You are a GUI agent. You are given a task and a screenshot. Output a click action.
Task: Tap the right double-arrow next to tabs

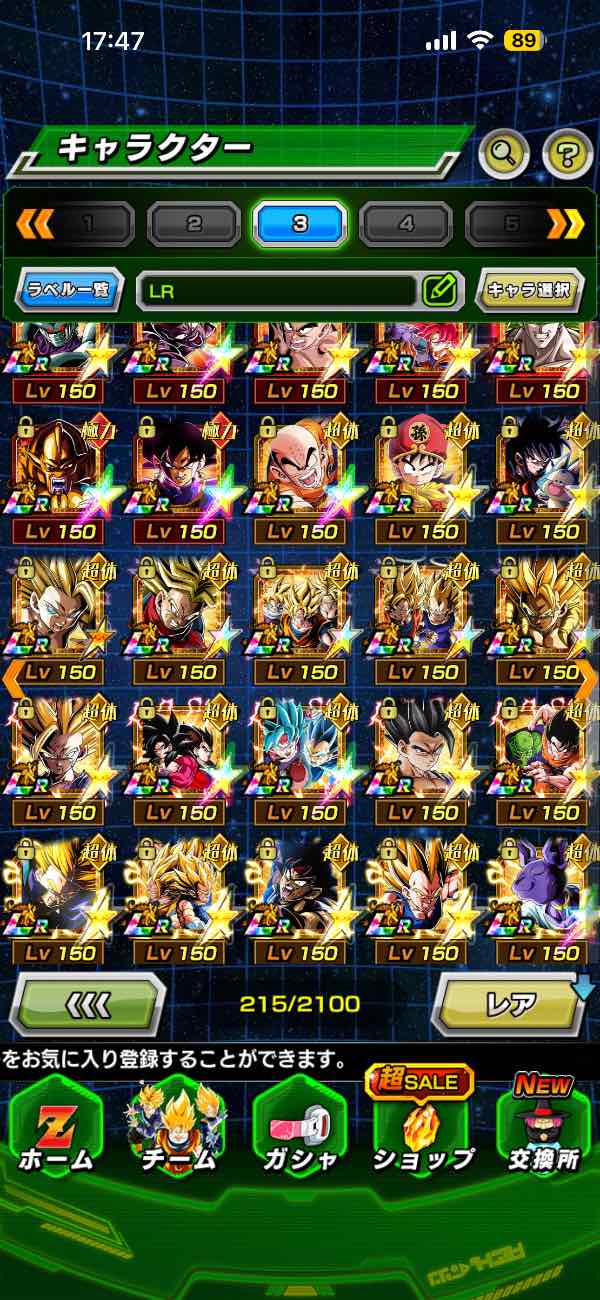coord(566,224)
